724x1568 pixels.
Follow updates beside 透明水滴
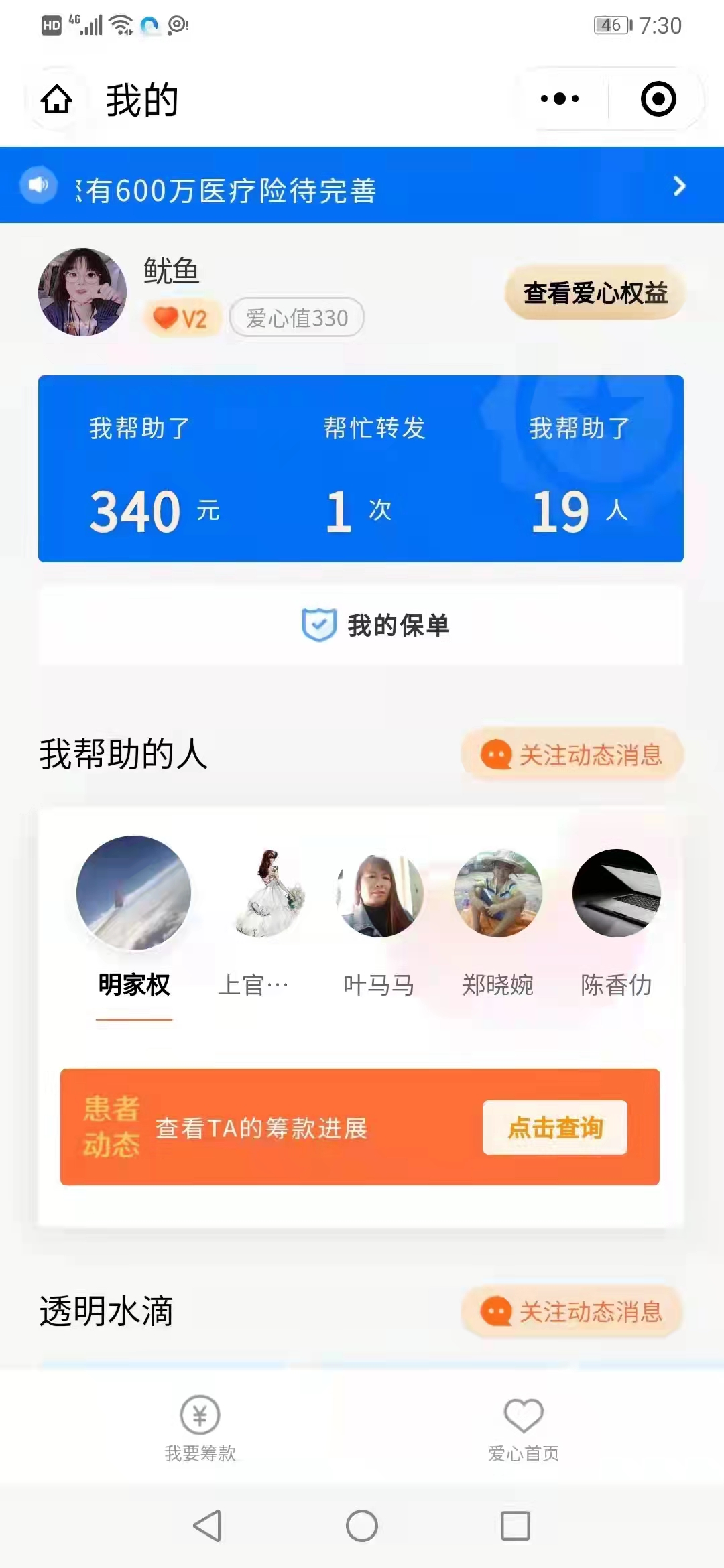click(572, 1312)
